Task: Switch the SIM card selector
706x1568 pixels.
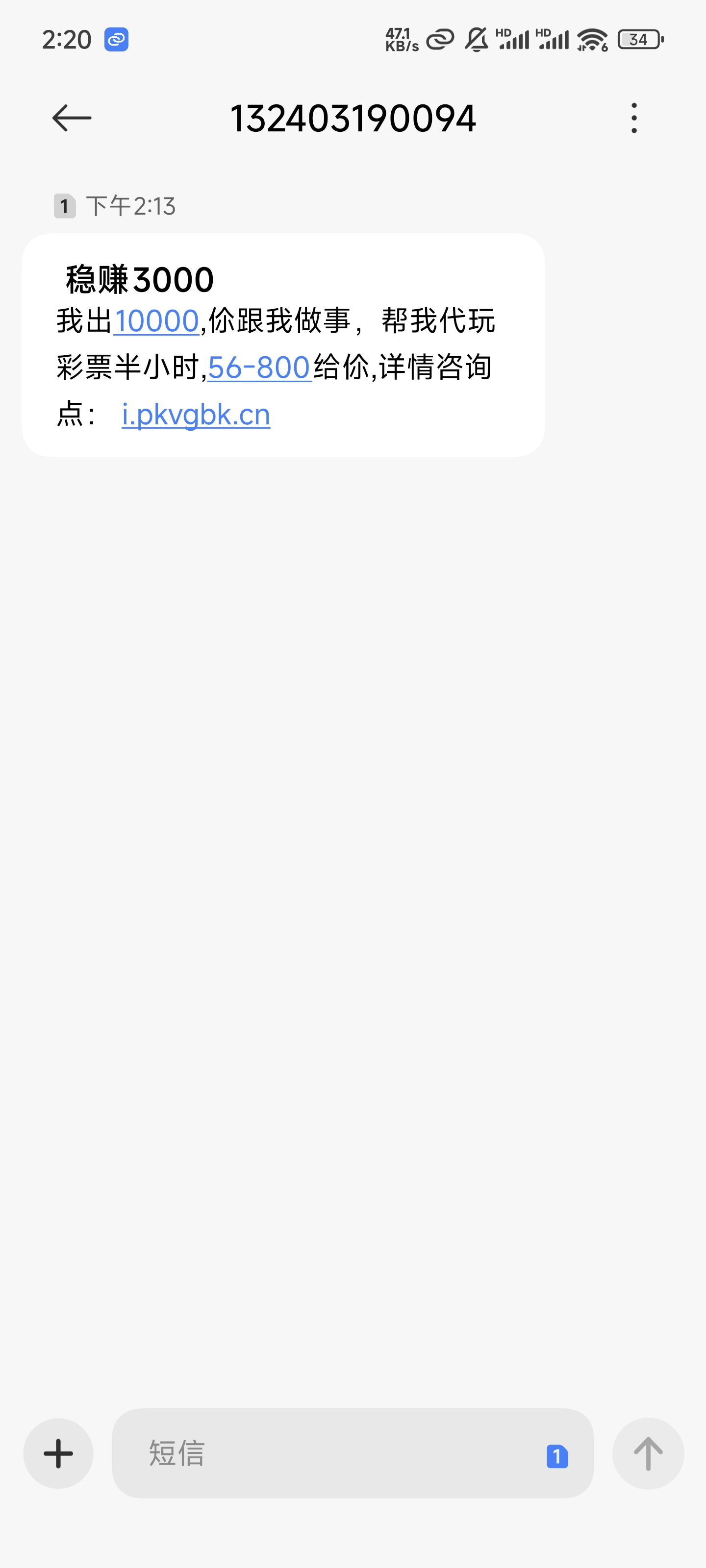Action: tap(557, 1456)
